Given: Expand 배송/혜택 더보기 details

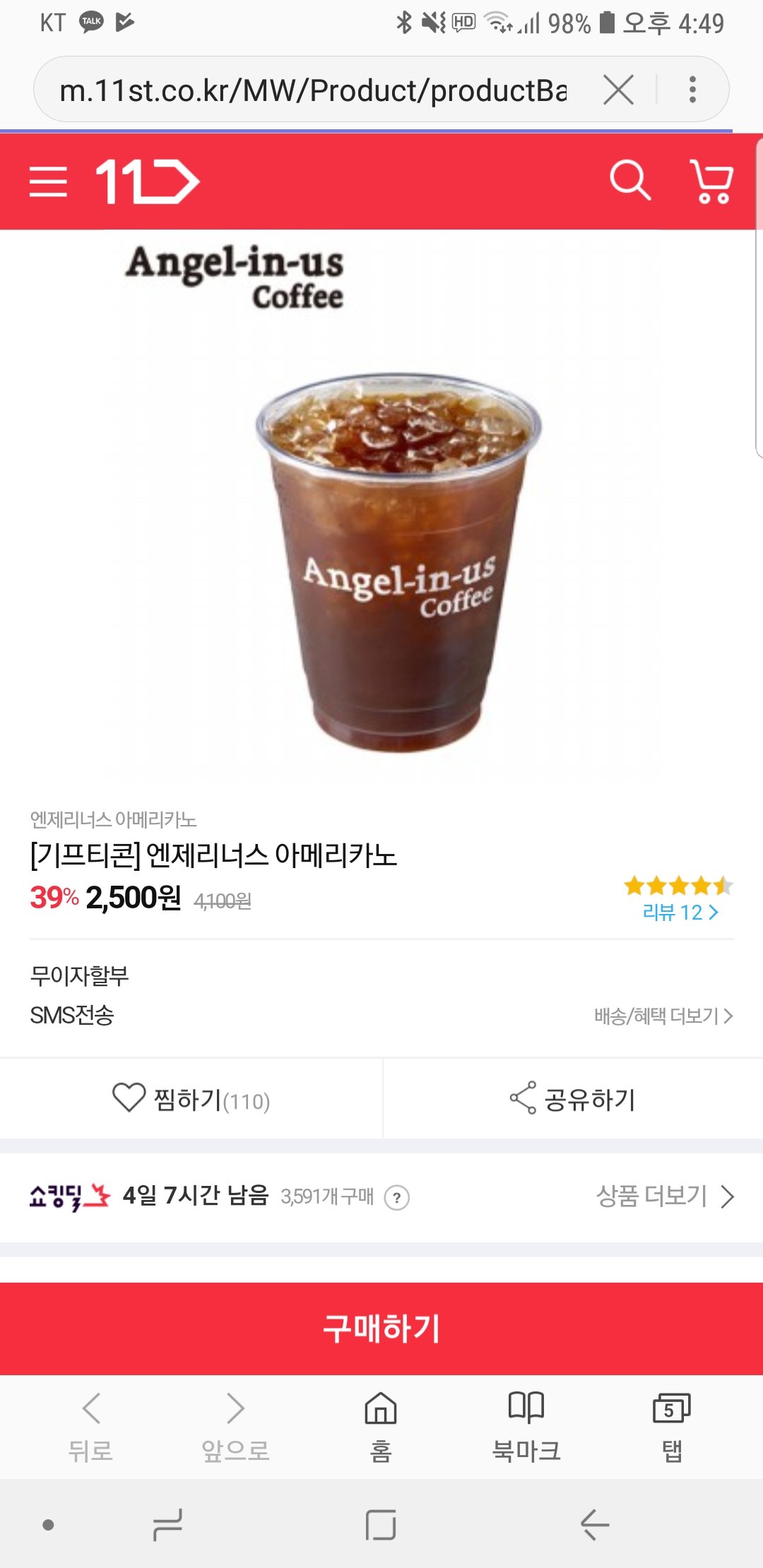Looking at the screenshot, I should [663, 1016].
